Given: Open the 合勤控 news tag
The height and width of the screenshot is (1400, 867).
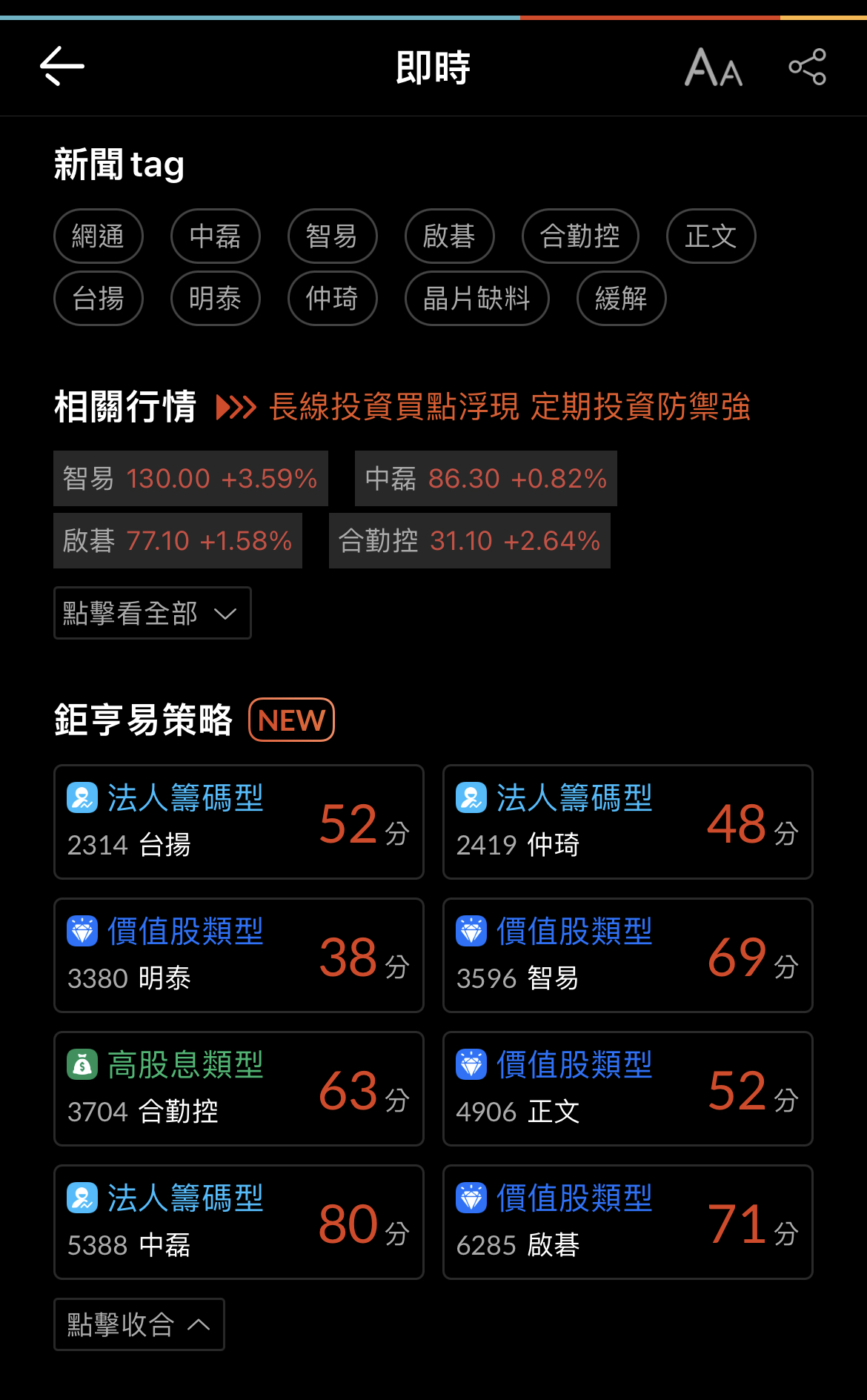Looking at the screenshot, I should 579,236.
